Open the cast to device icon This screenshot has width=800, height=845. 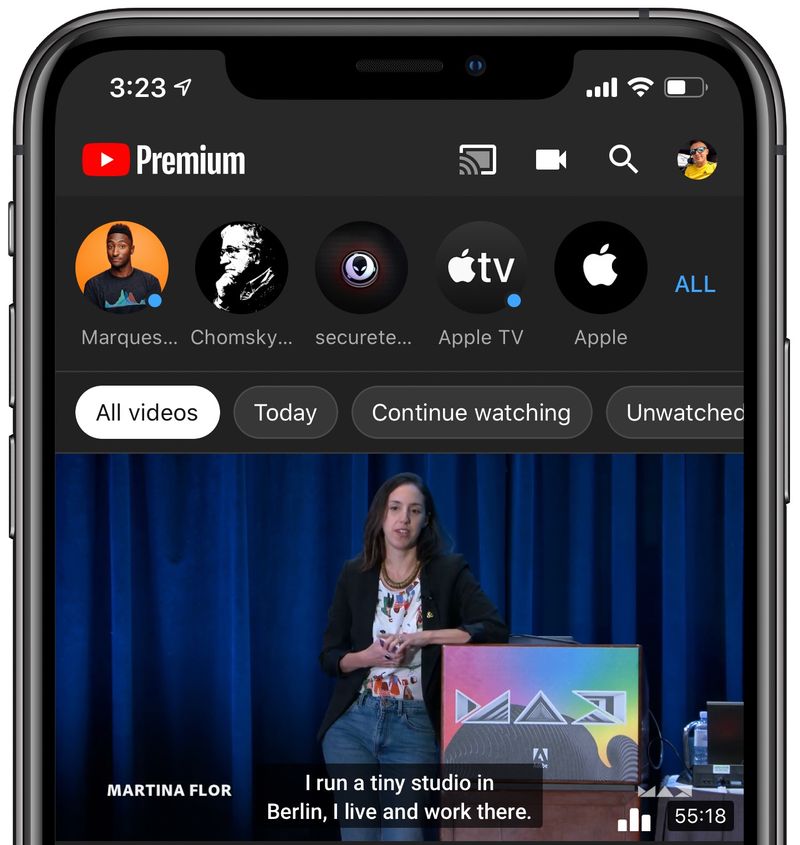477,160
